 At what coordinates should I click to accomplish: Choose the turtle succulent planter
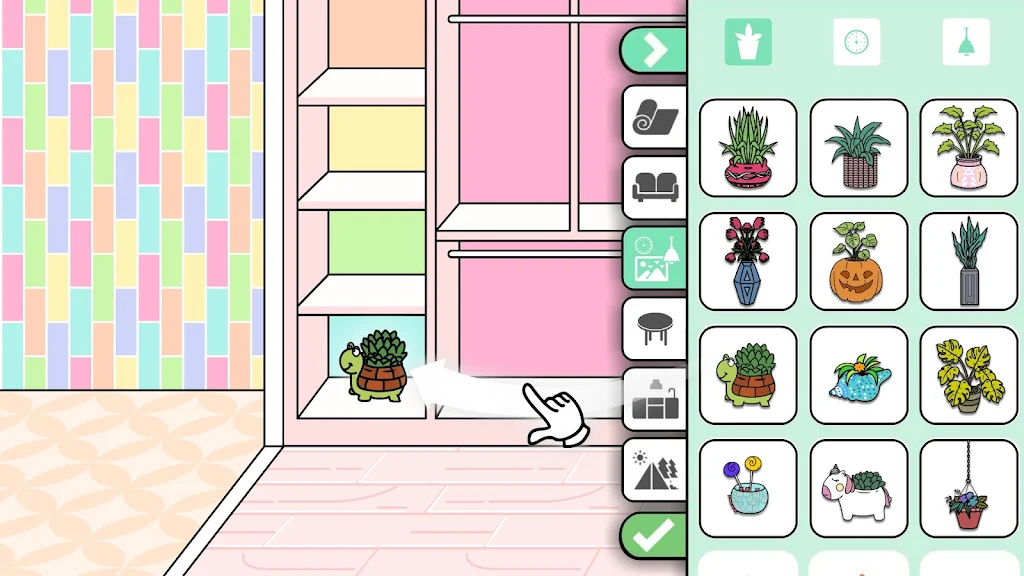pos(748,375)
